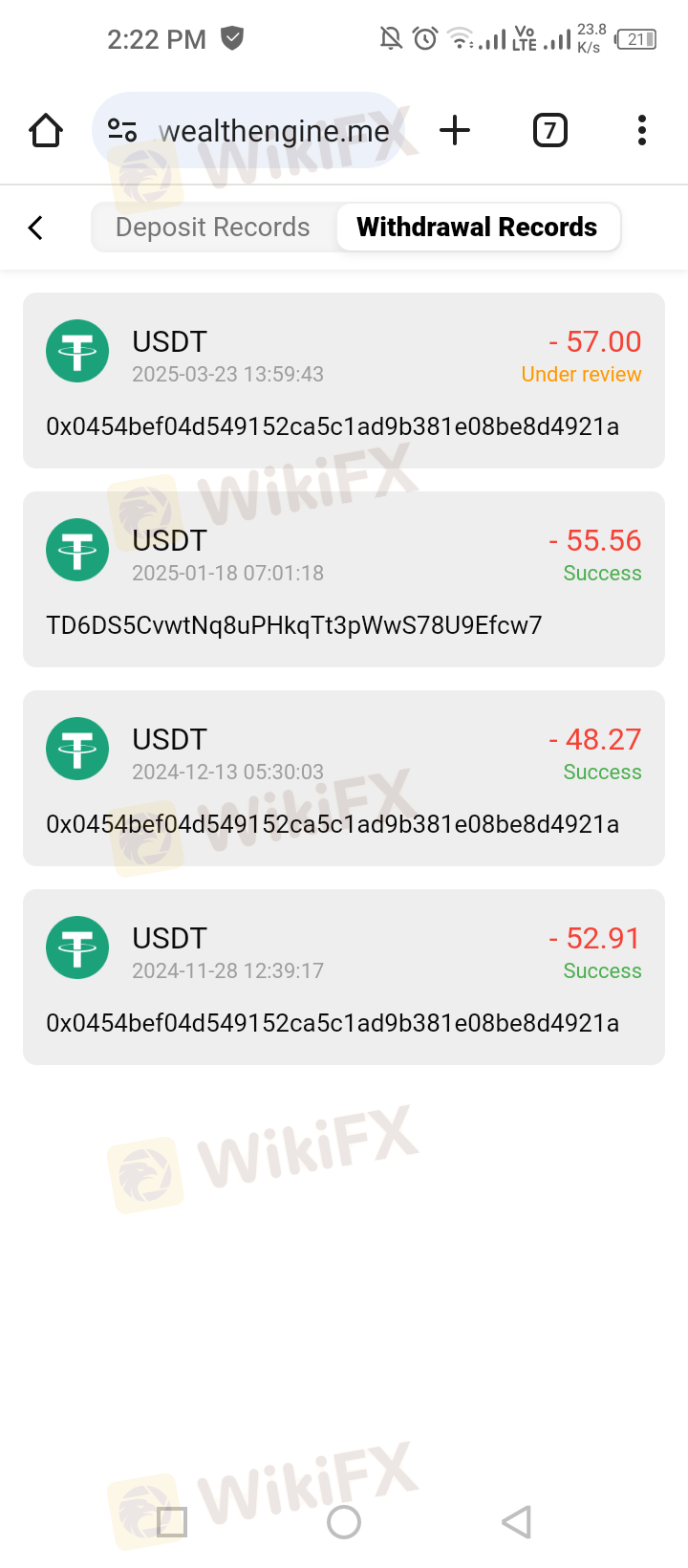Open the 55.56 USDT withdrawal record

point(344,579)
